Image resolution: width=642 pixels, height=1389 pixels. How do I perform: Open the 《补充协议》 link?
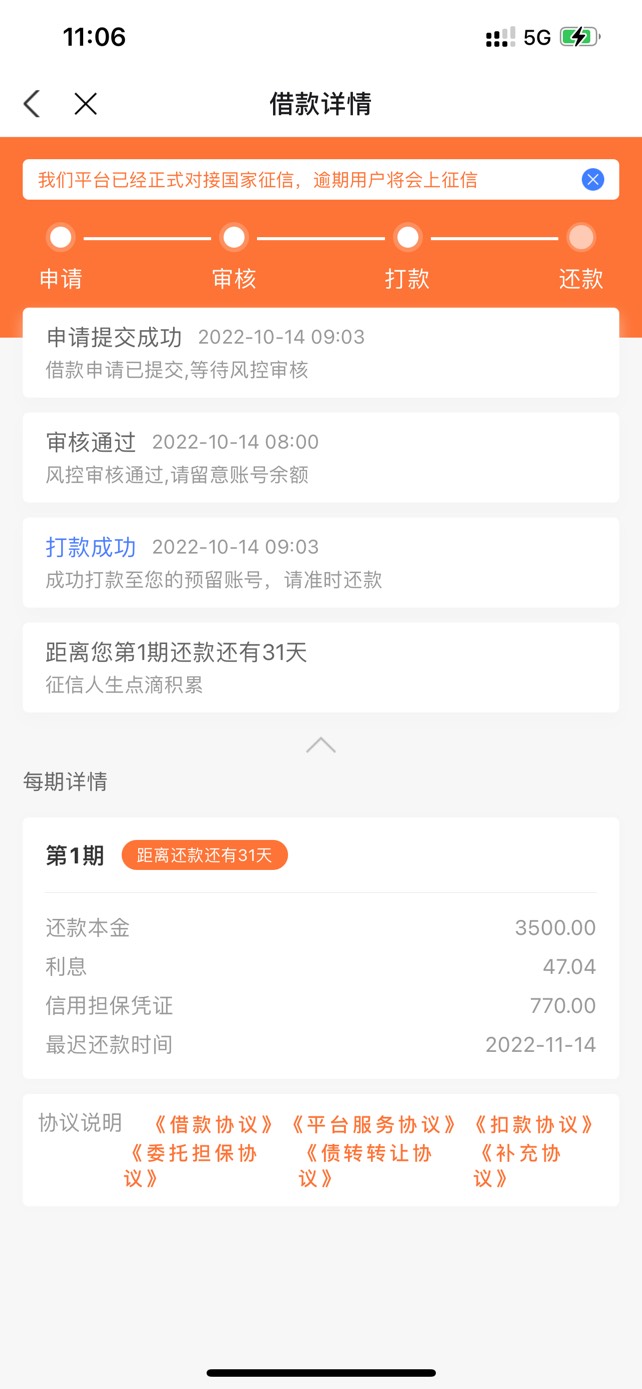[517, 1166]
